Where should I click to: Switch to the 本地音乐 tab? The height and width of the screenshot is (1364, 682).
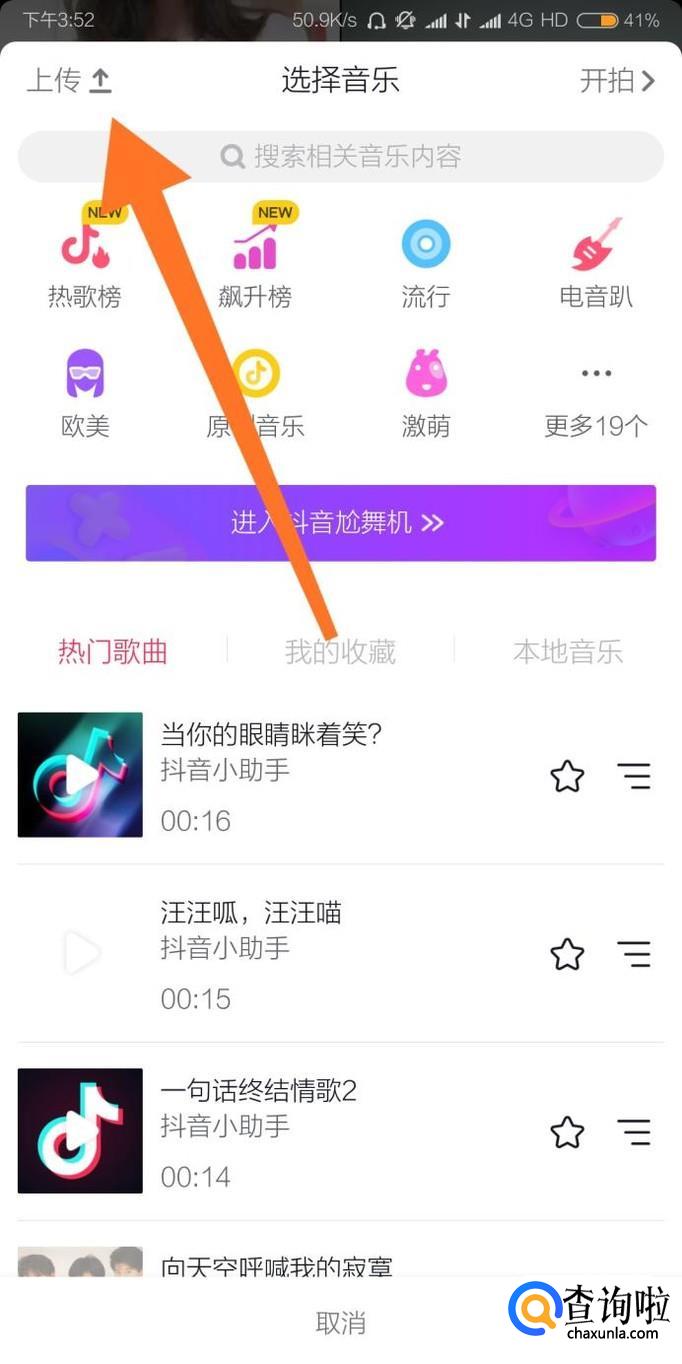(x=567, y=653)
